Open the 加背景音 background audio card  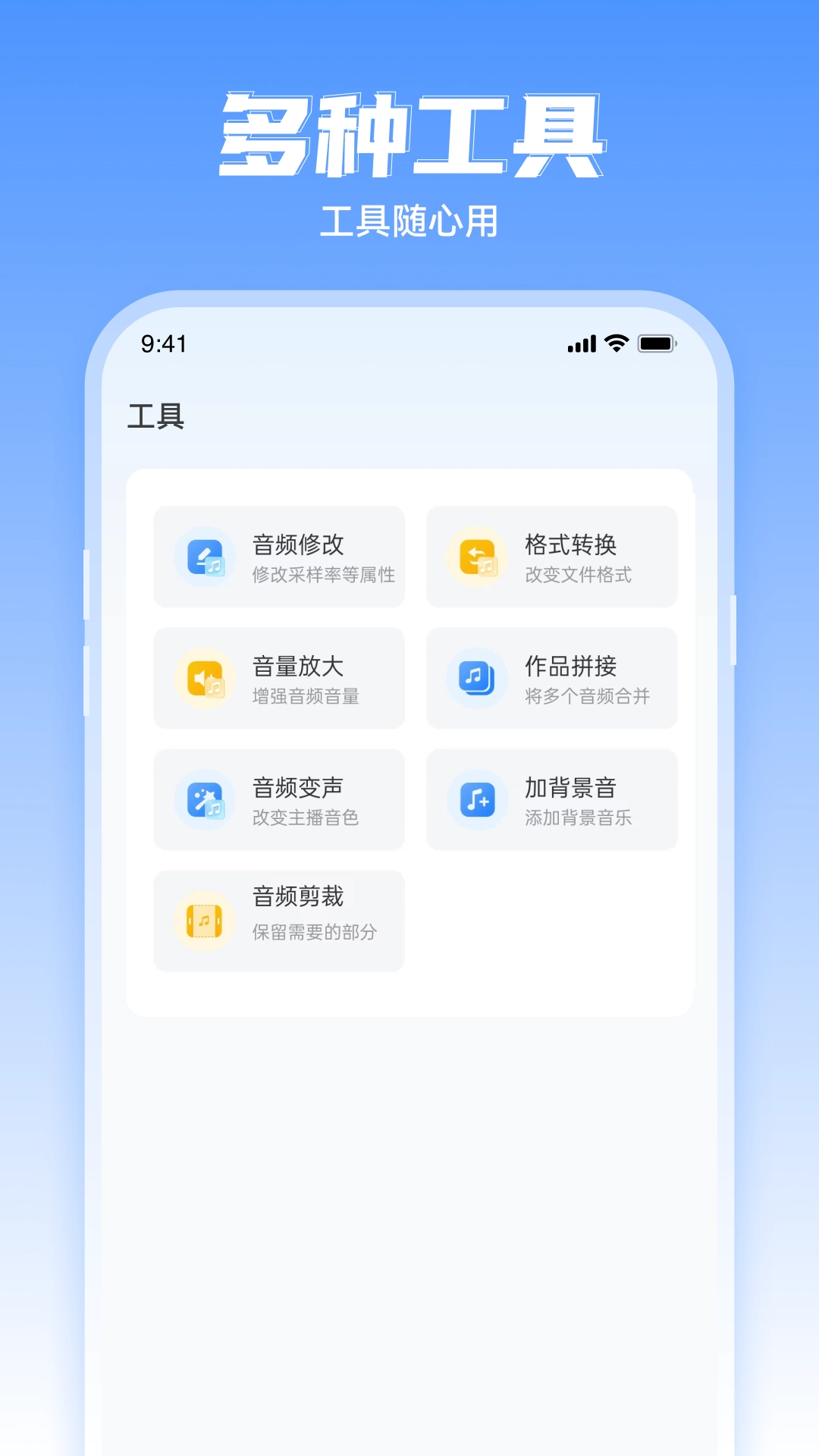point(552,800)
